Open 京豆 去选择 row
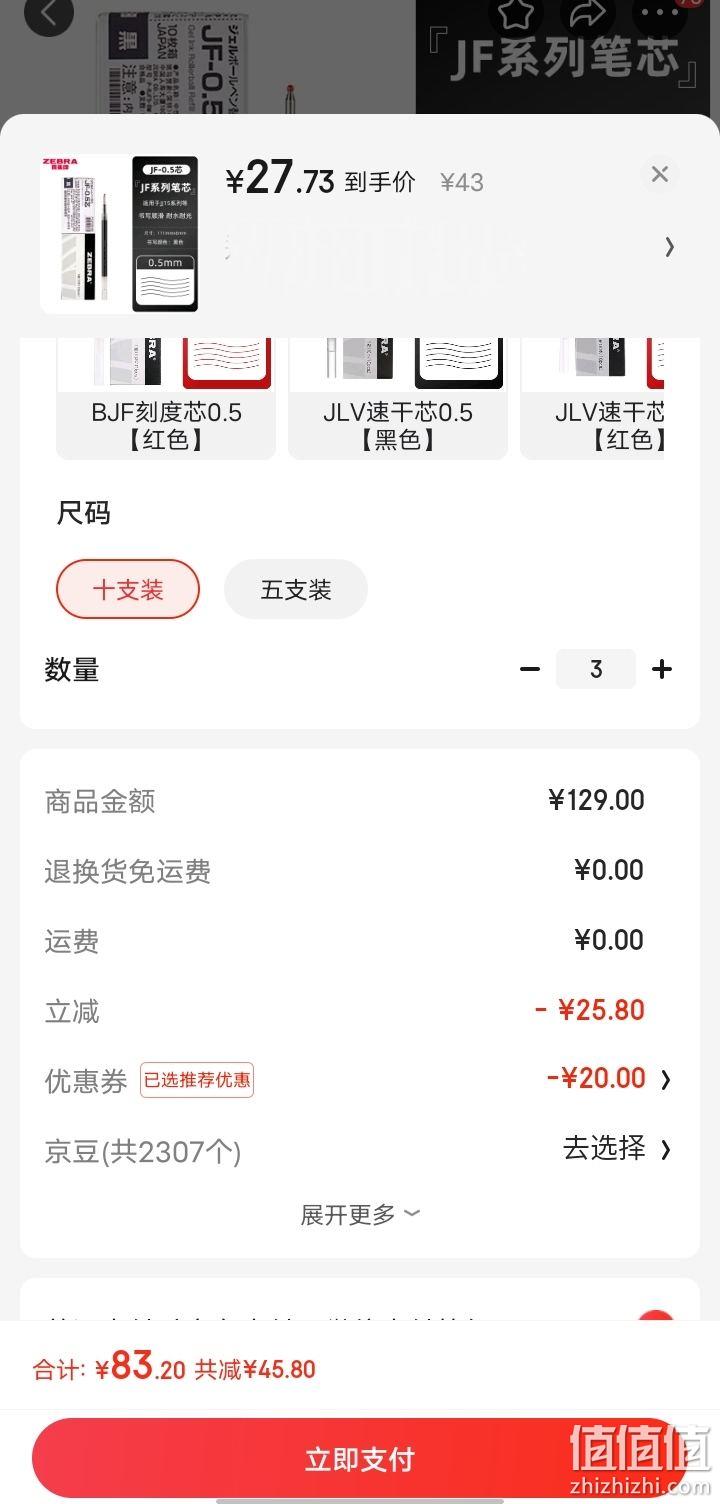This screenshot has height=1504, width=720. (x=358, y=1150)
